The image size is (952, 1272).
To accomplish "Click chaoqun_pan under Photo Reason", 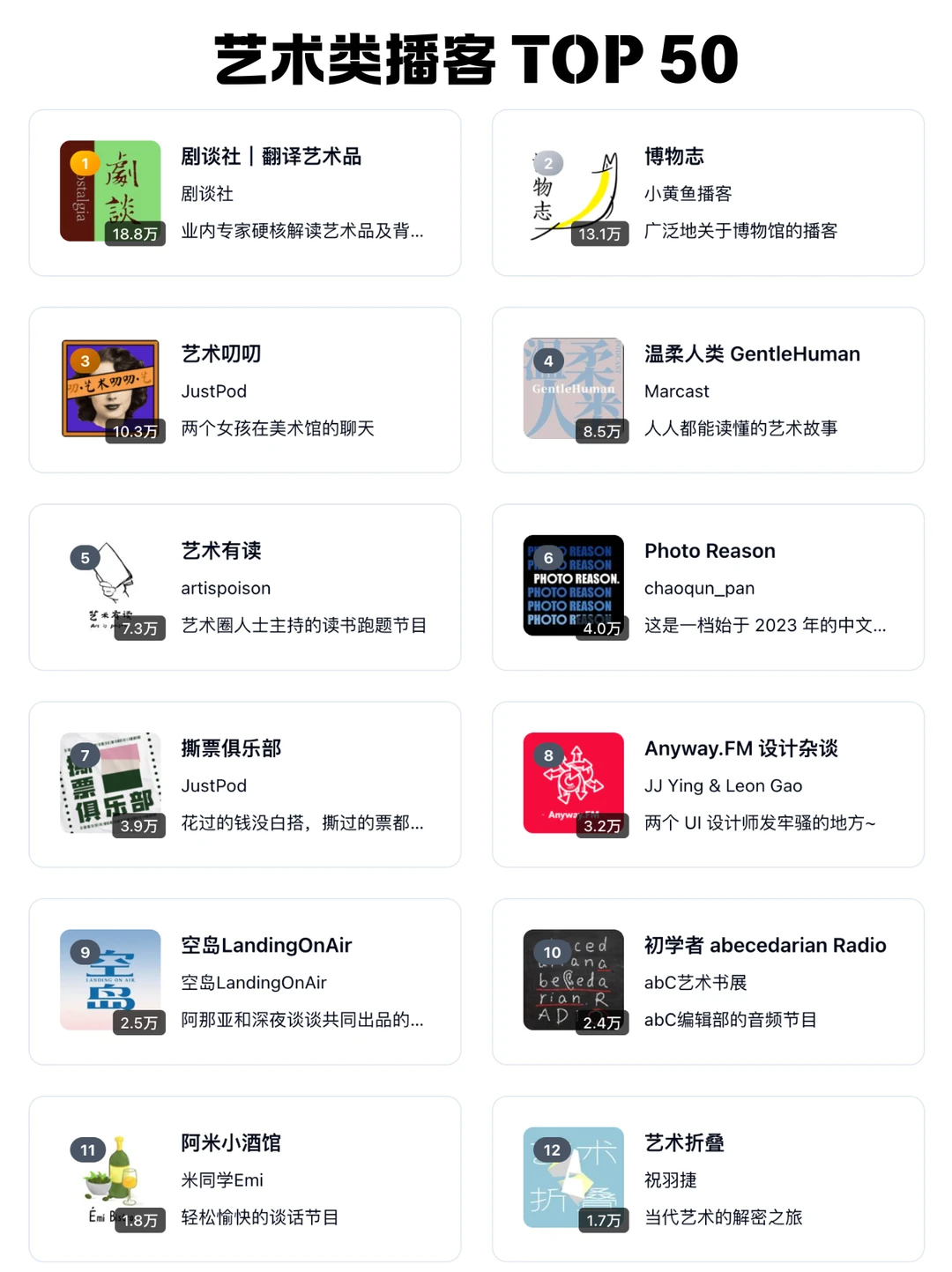I will (x=699, y=588).
